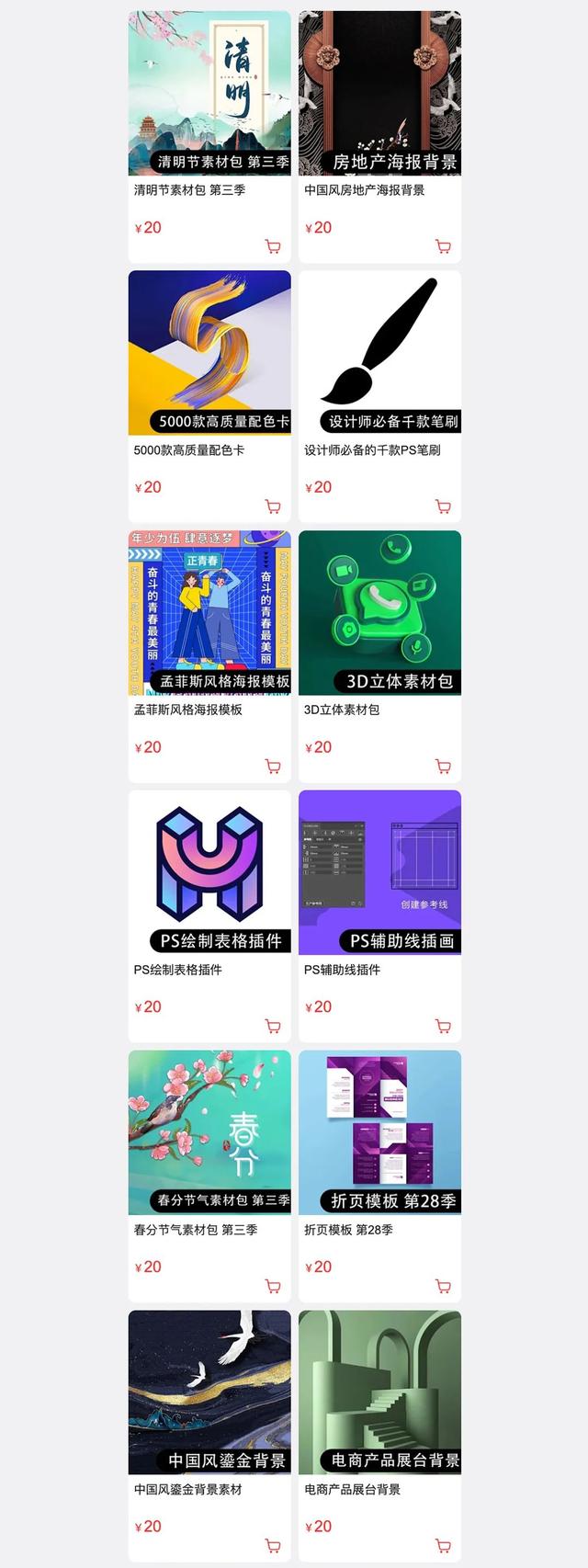Screen dimensions: 588x1568
Task: Open the PS绘制表格插件 item
Action: coord(209,873)
